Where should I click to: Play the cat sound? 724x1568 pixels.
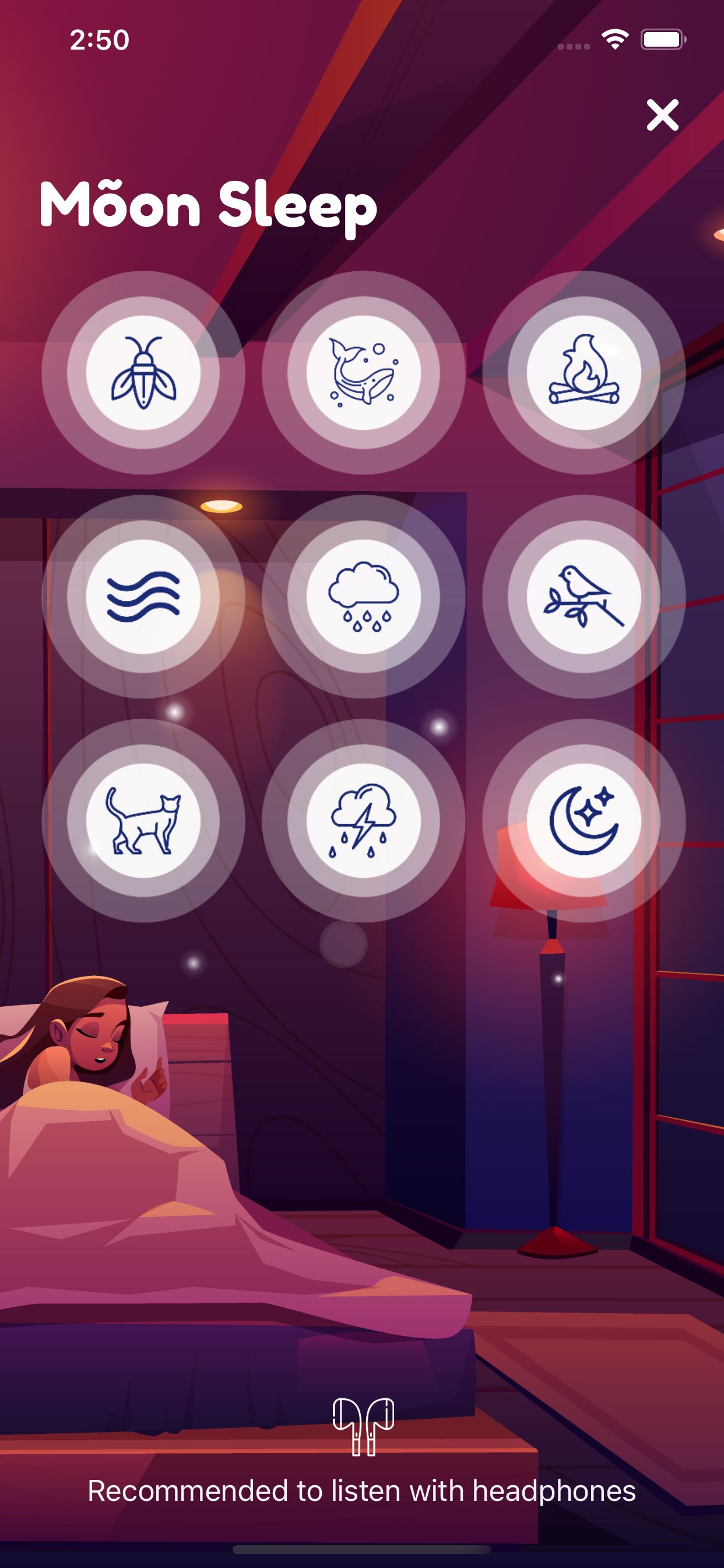(x=143, y=821)
